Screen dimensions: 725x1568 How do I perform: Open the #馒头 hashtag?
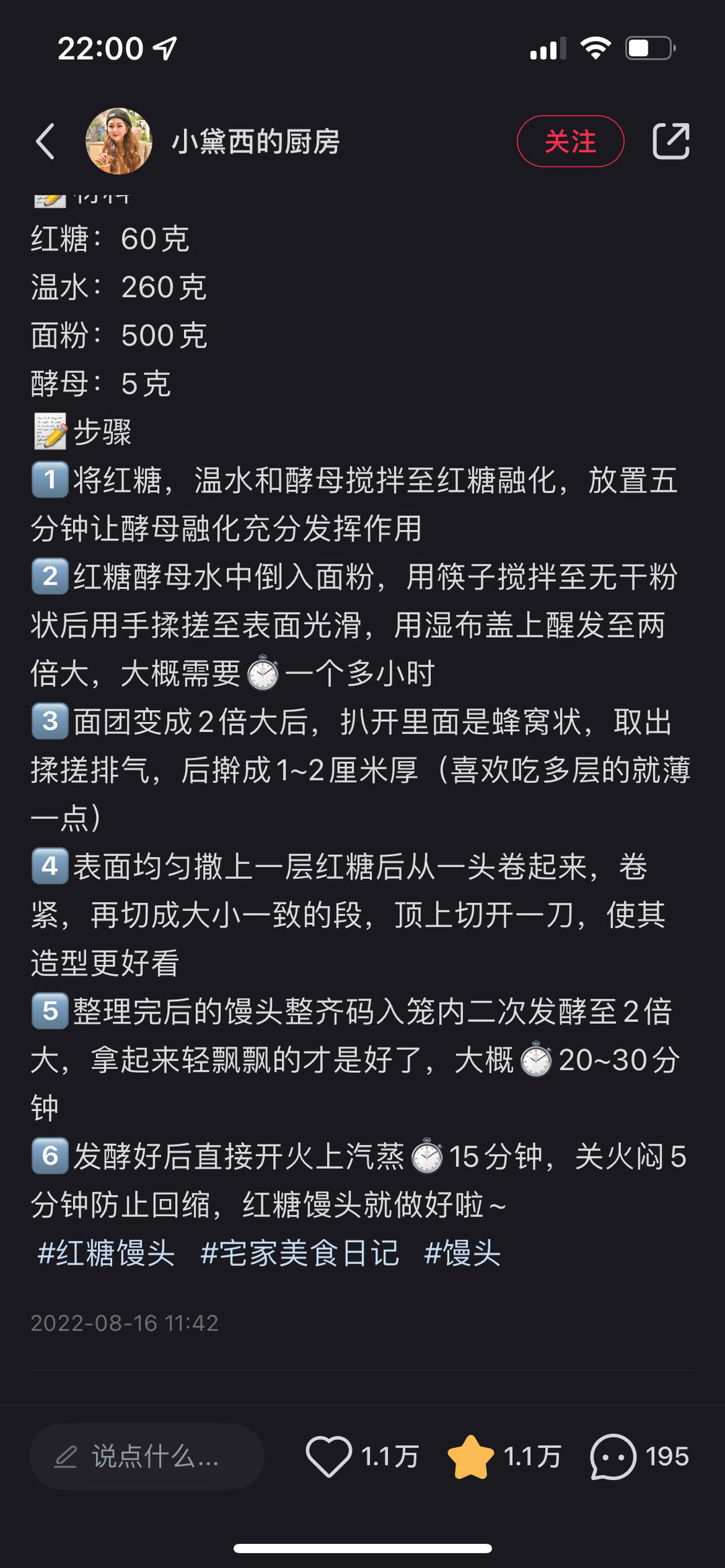pyautogui.click(x=463, y=1253)
